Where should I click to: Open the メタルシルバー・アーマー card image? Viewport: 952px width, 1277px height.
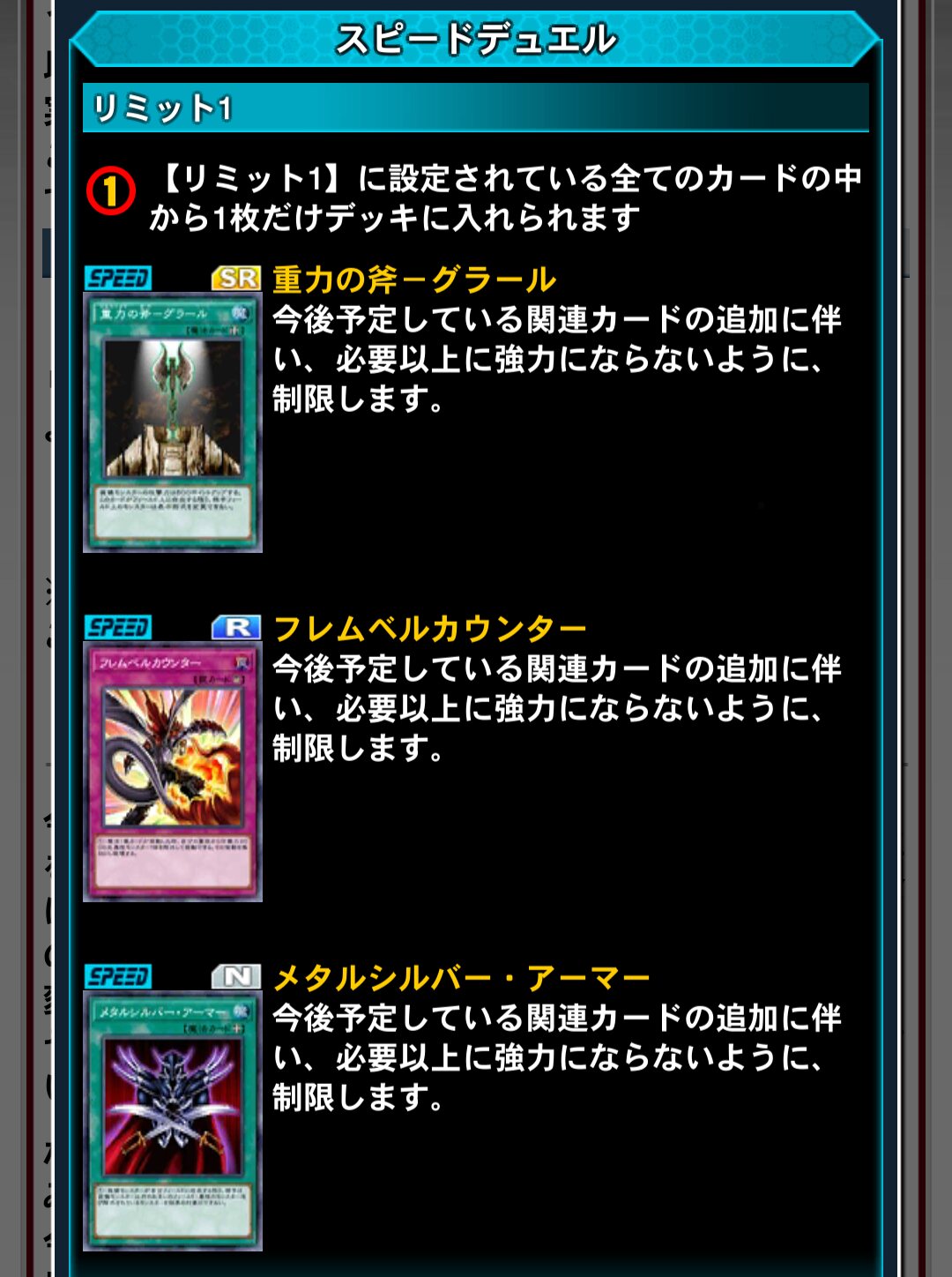pyautogui.click(x=173, y=1120)
